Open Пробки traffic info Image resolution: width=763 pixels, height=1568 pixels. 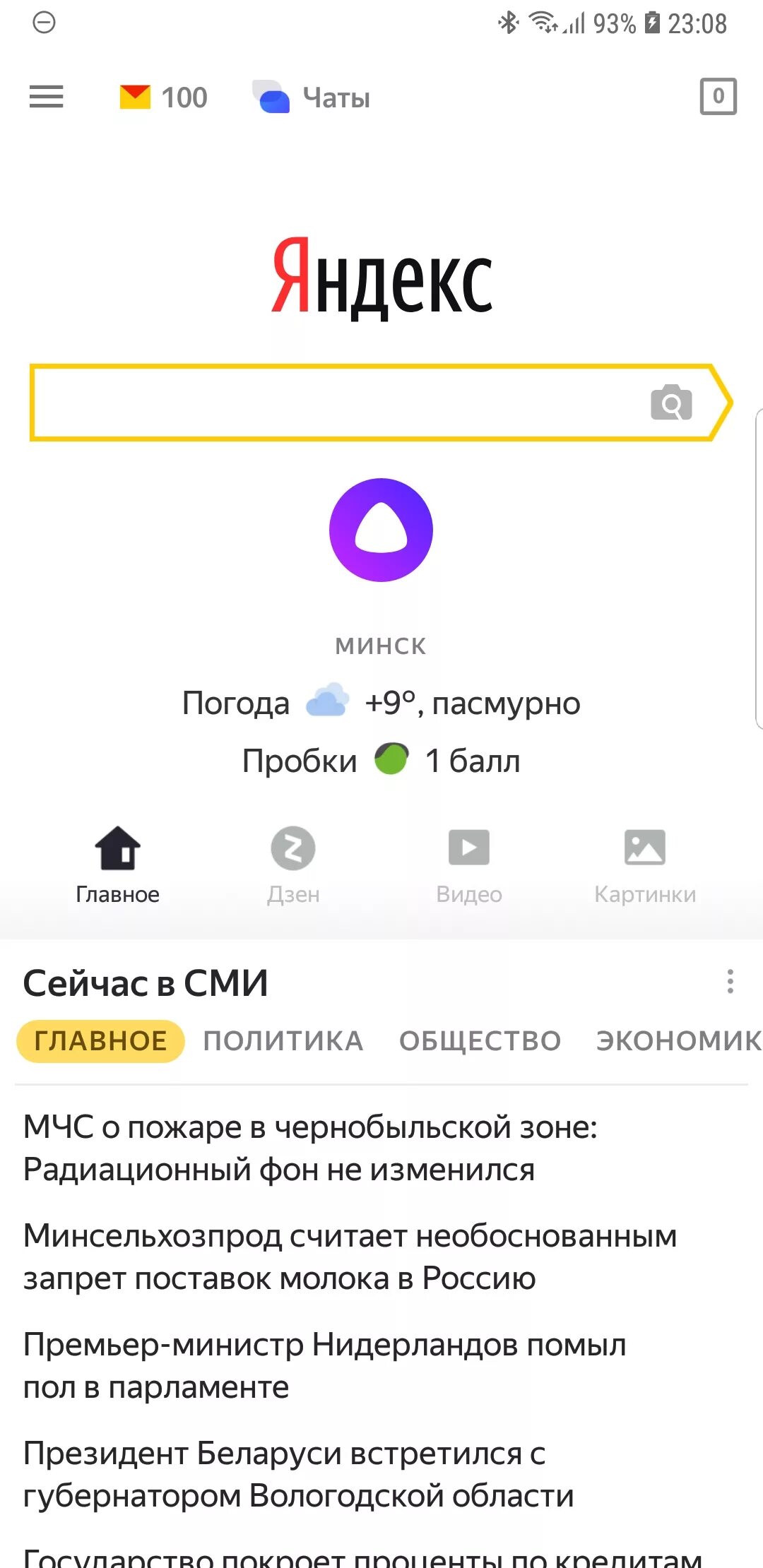pyautogui.click(x=381, y=761)
